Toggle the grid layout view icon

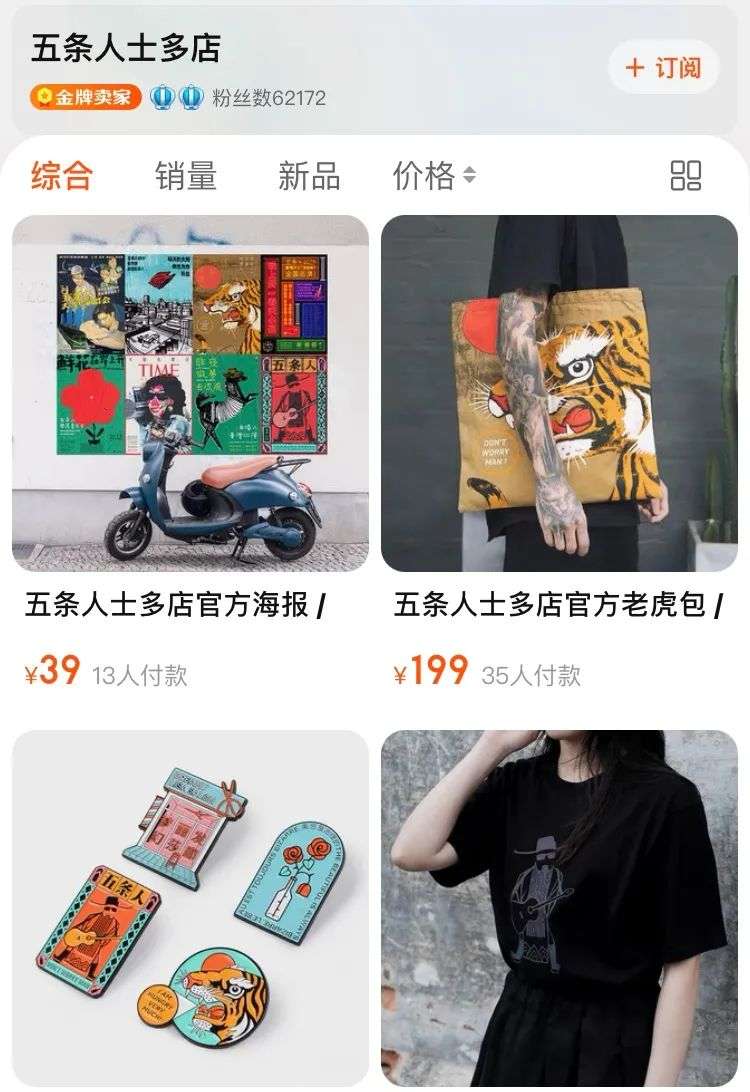(686, 176)
